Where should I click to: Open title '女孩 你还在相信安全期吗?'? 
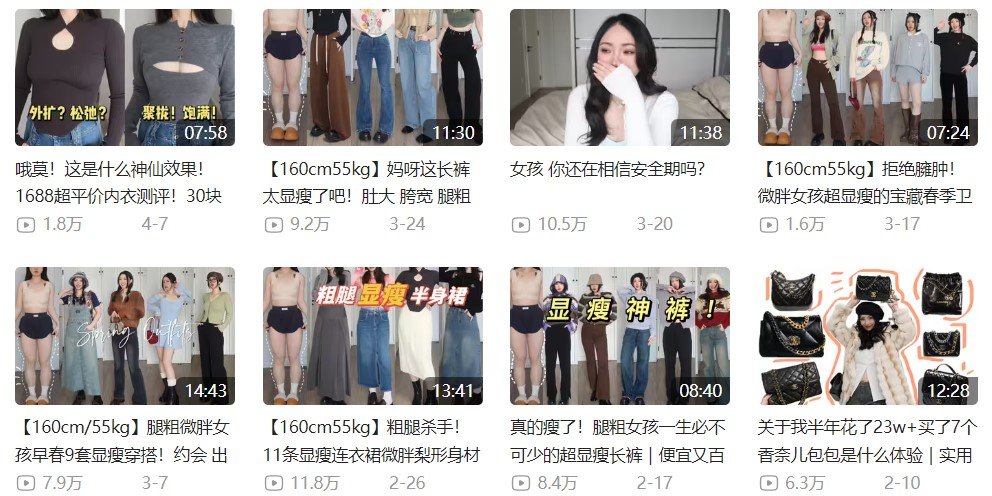pyautogui.click(x=607, y=169)
